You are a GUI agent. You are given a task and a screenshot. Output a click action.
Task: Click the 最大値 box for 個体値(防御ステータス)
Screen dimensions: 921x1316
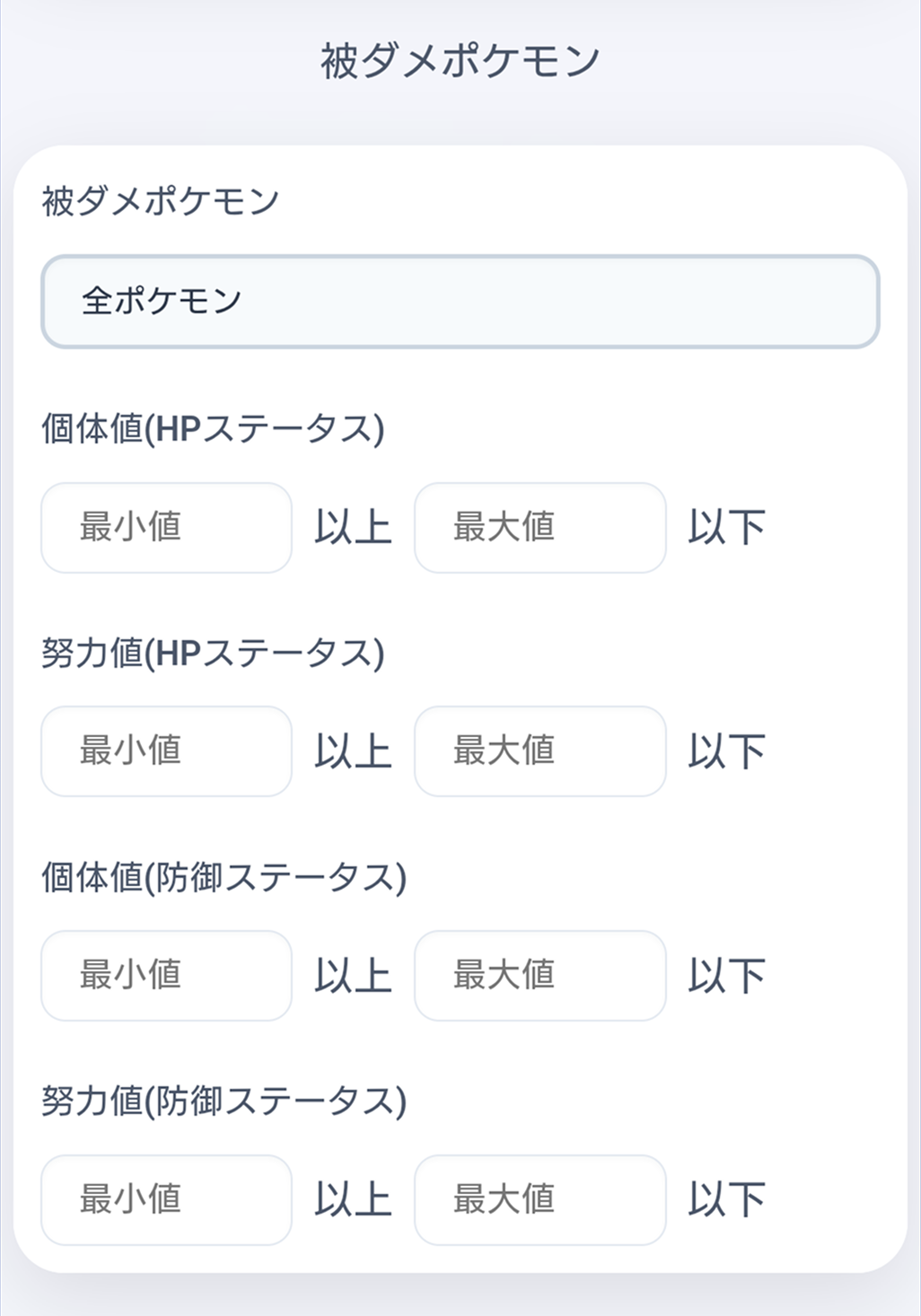point(539,976)
